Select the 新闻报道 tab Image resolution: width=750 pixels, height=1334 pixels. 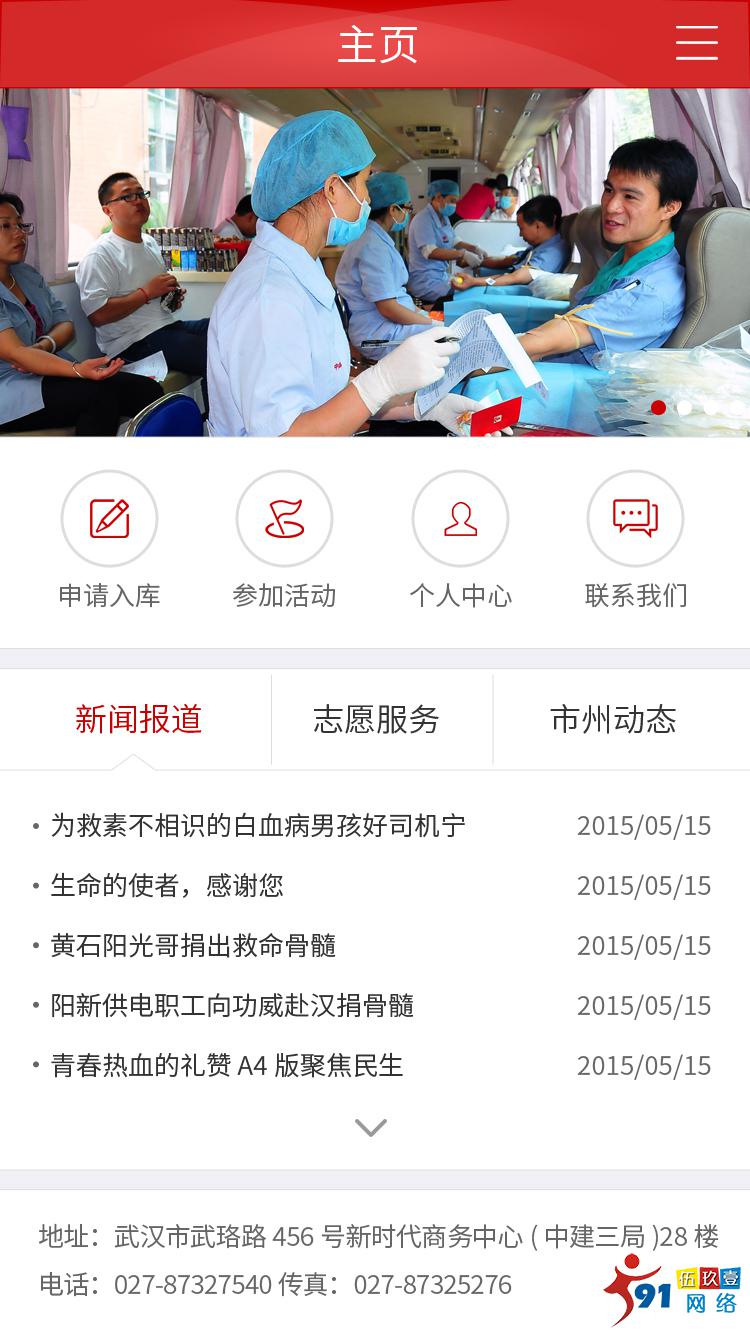click(x=138, y=719)
